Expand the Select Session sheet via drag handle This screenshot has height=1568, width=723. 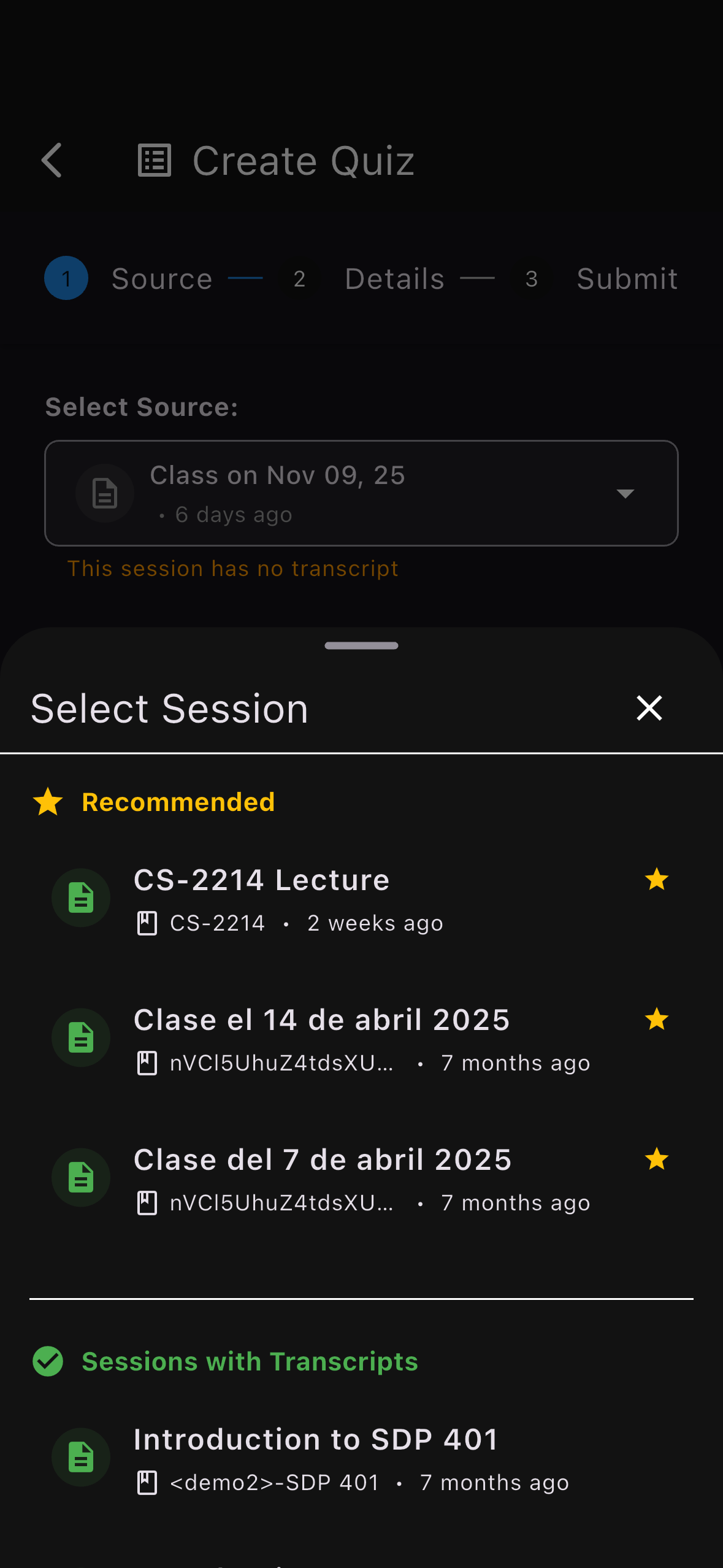click(361, 645)
